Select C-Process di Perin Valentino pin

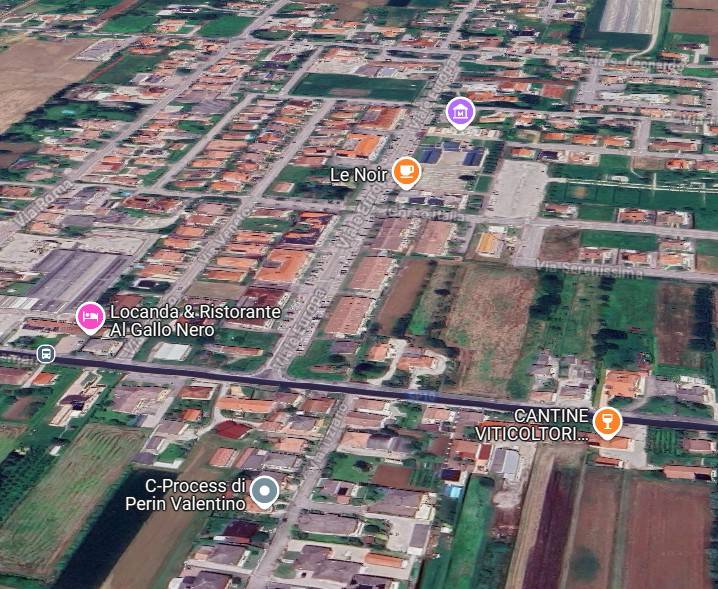click(x=264, y=492)
